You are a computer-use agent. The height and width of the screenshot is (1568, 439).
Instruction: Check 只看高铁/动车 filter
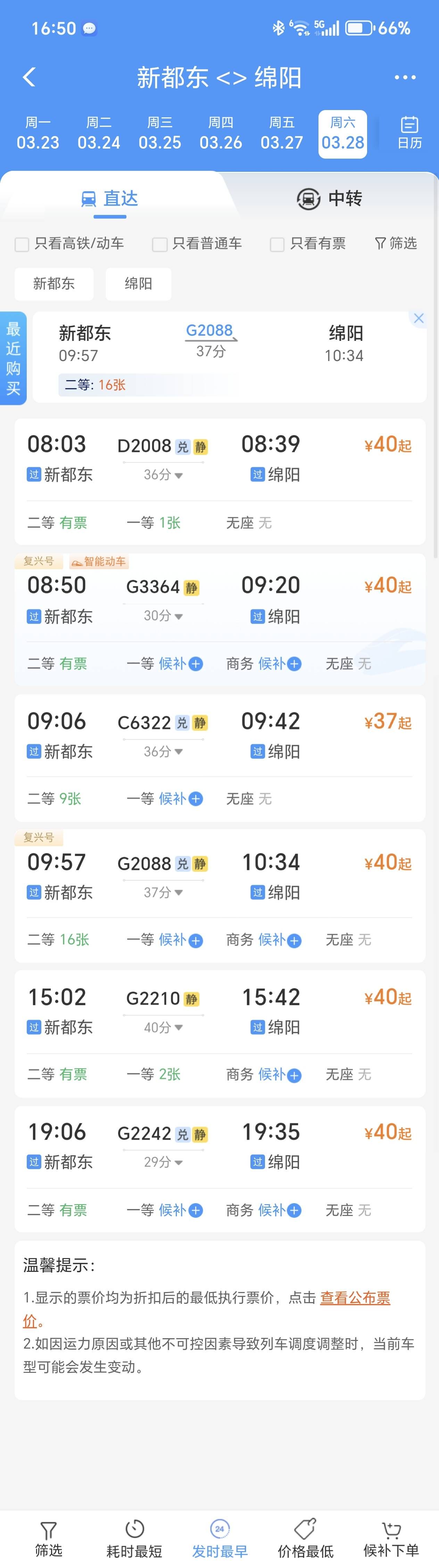coord(22,244)
